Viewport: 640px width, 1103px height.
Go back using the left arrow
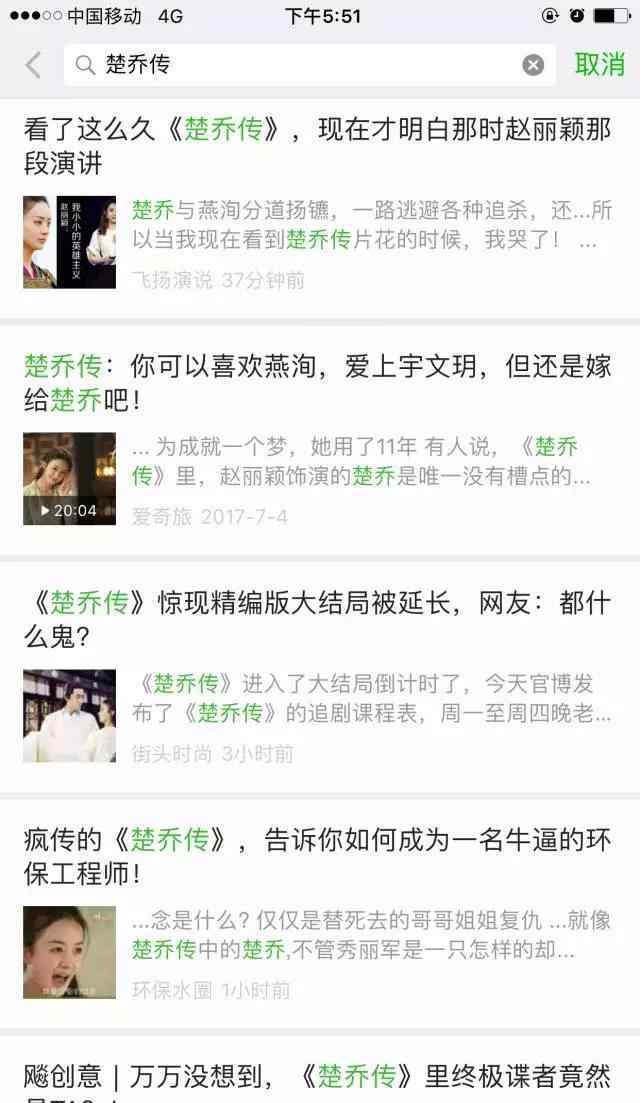tap(33, 66)
